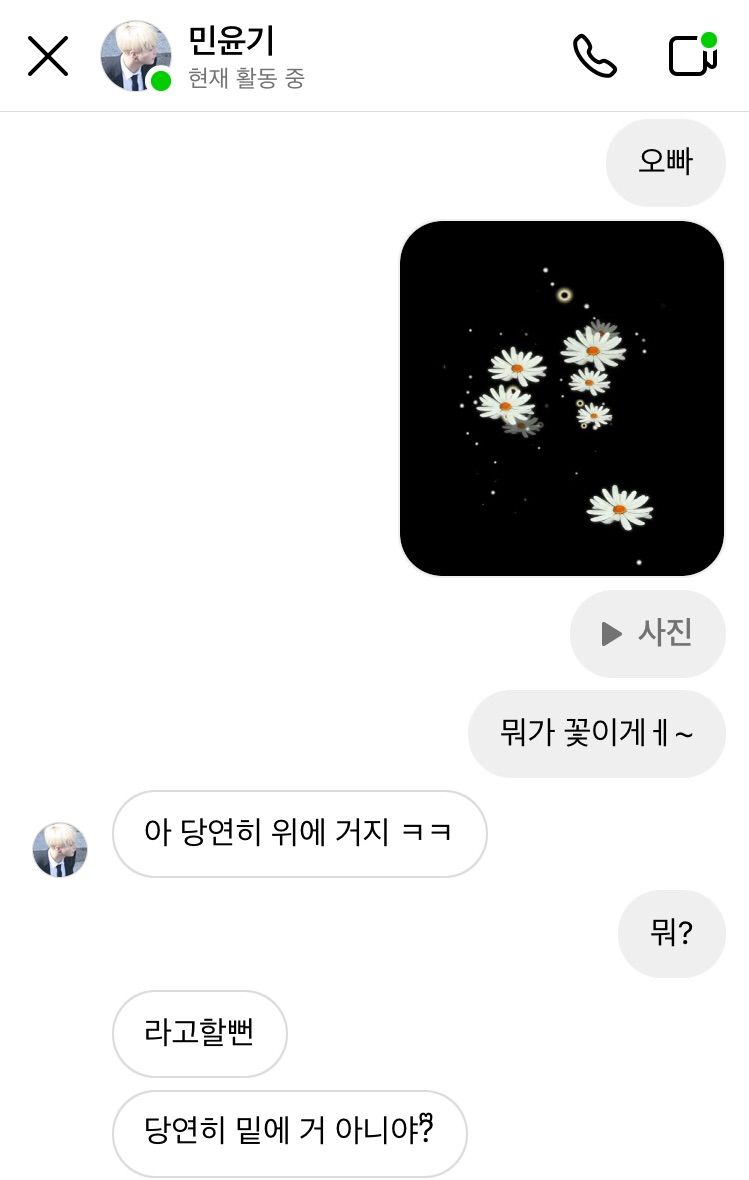Select the 오빠 message bubble
Screen dimensions: 749x1180
tap(665, 162)
